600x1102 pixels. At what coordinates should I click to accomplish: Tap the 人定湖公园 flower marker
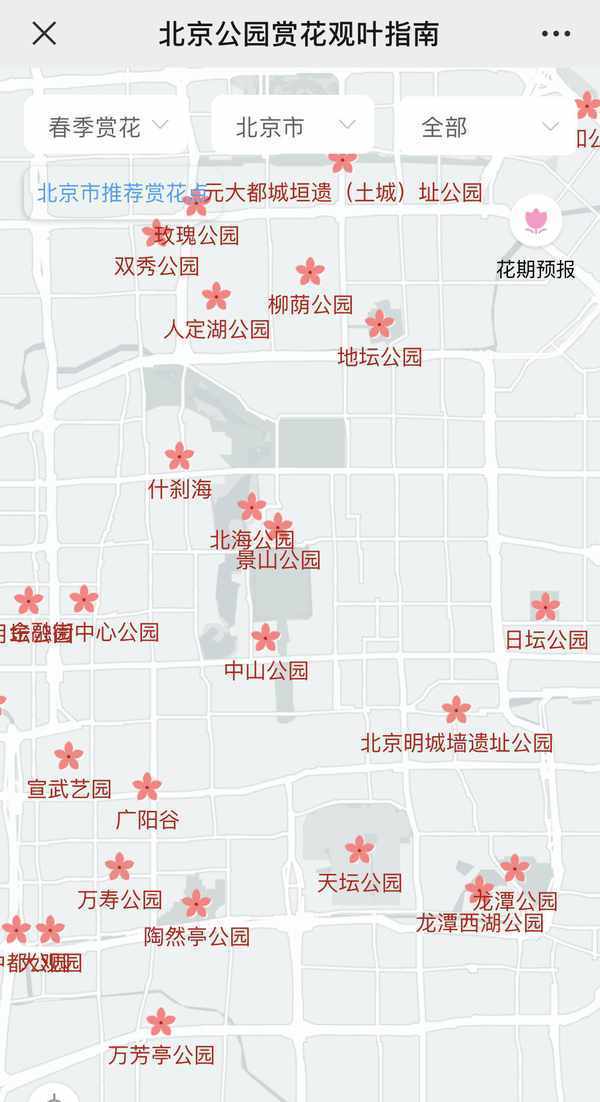(216, 296)
